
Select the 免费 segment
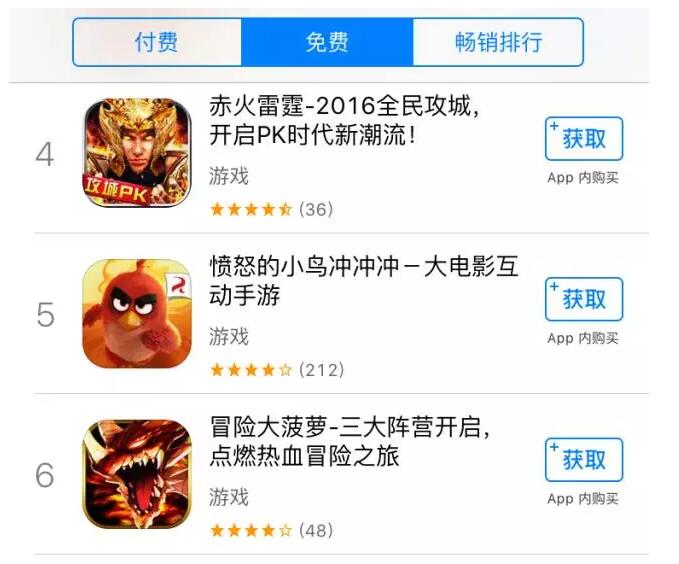(x=327, y=42)
